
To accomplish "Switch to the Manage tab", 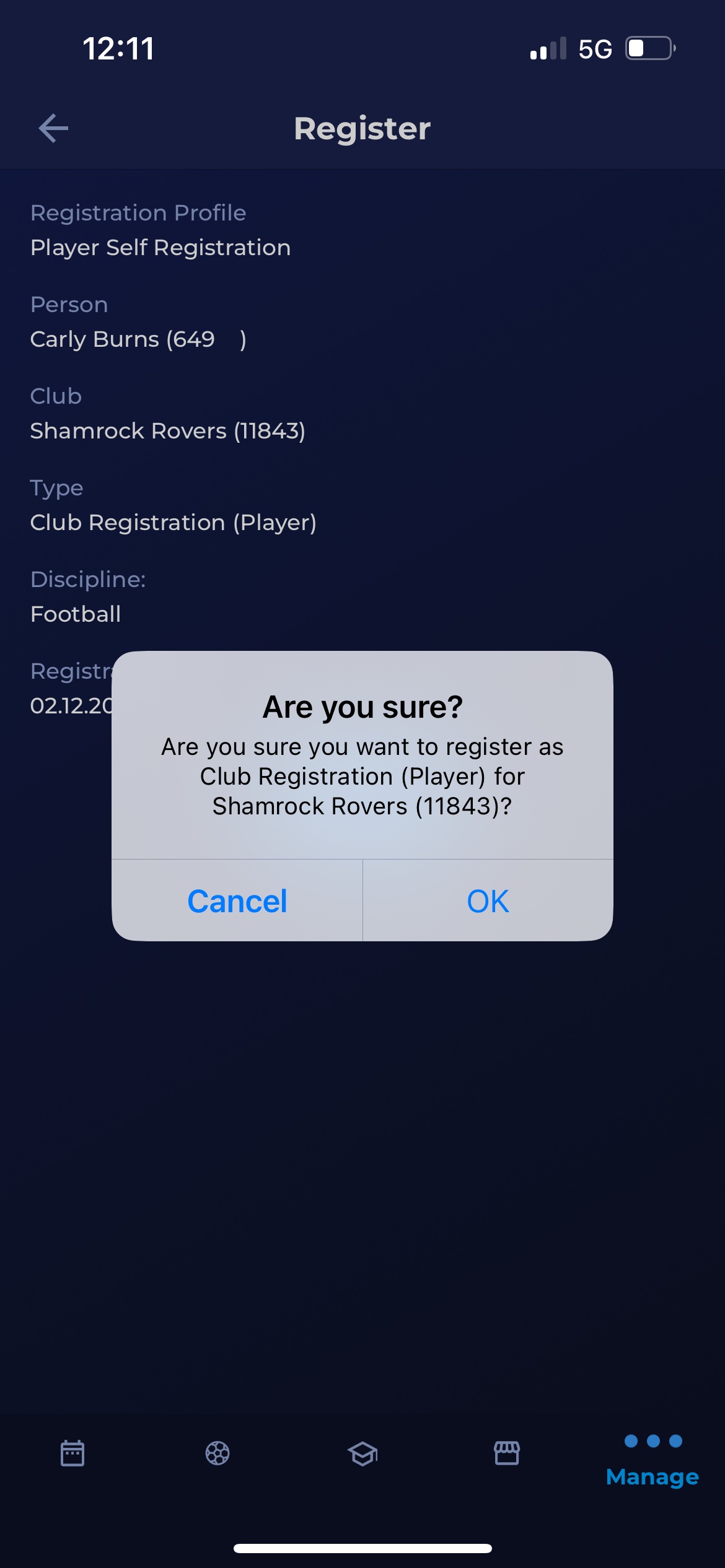I will (652, 1460).
